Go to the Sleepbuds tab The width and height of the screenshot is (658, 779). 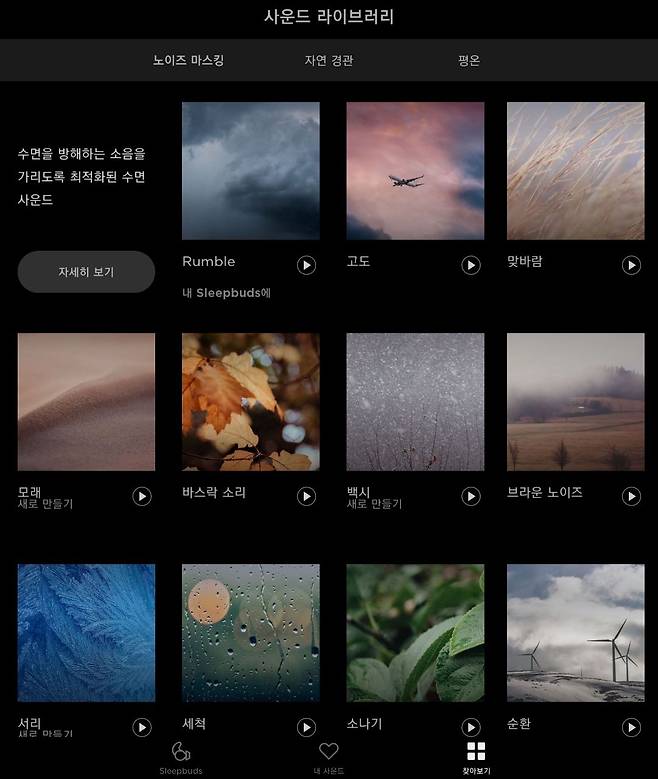180,757
